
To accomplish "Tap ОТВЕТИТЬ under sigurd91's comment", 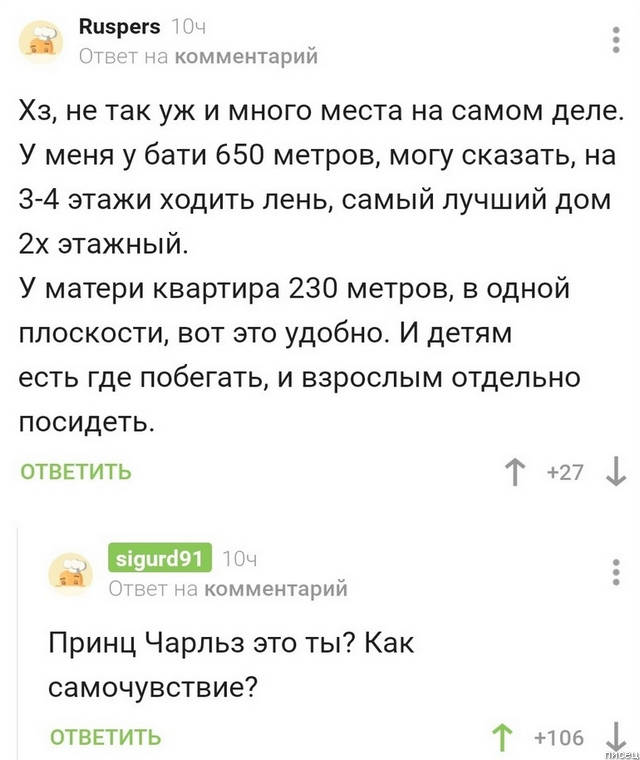I will click(106, 738).
